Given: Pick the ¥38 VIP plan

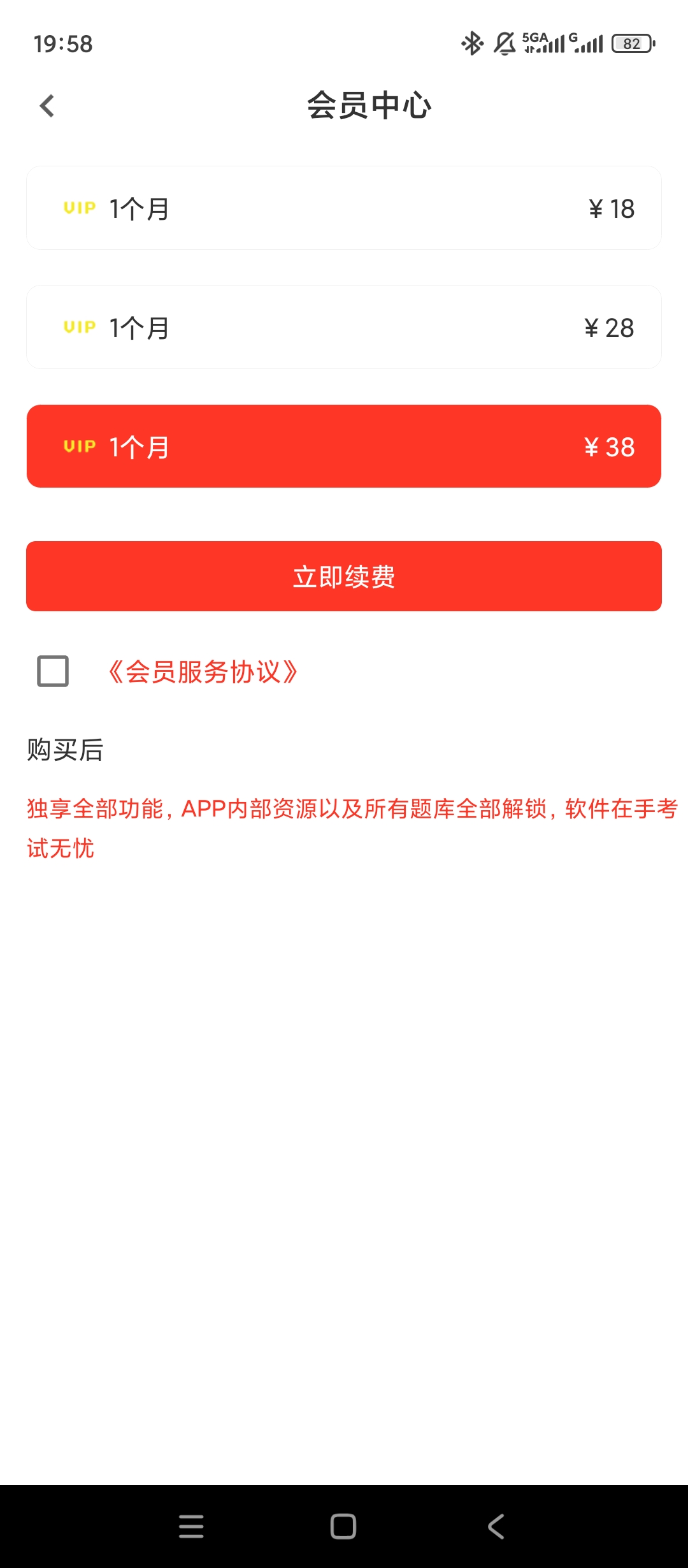Looking at the screenshot, I should click(344, 446).
